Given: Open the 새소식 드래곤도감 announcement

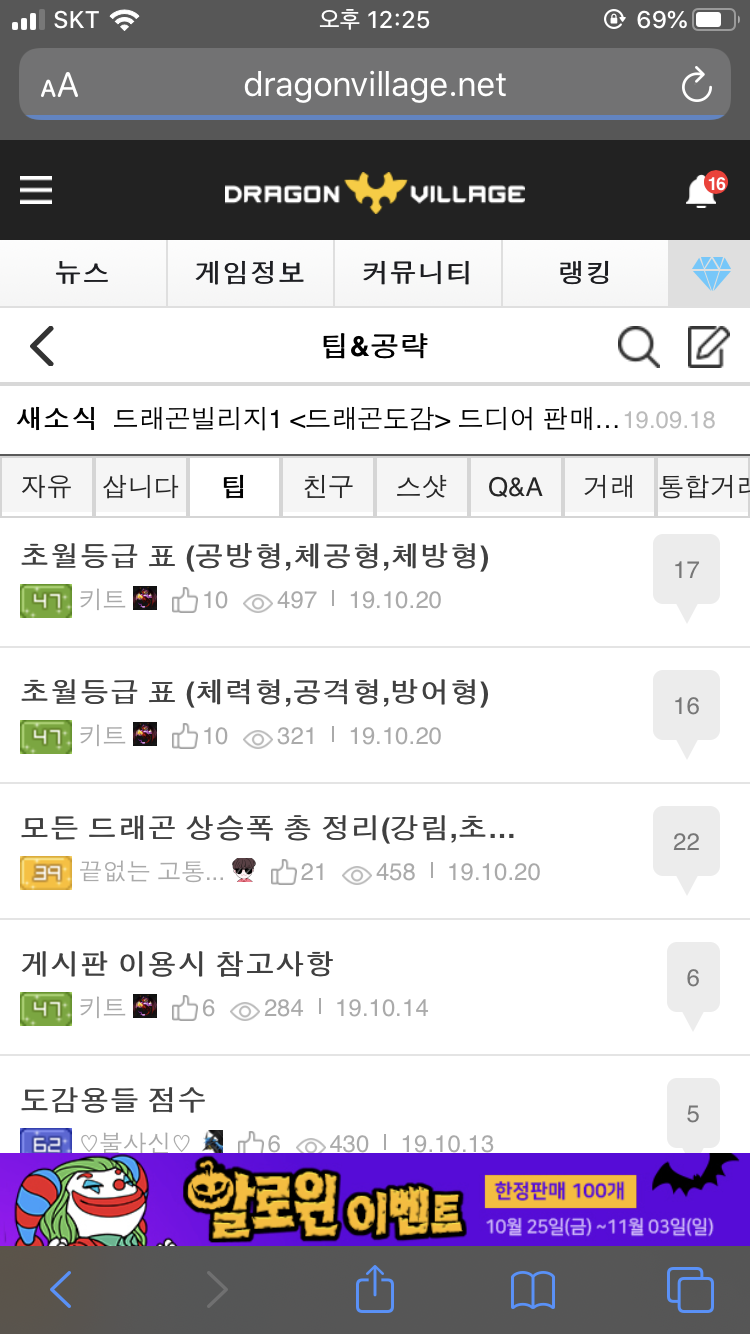Looking at the screenshot, I should click(366, 419).
